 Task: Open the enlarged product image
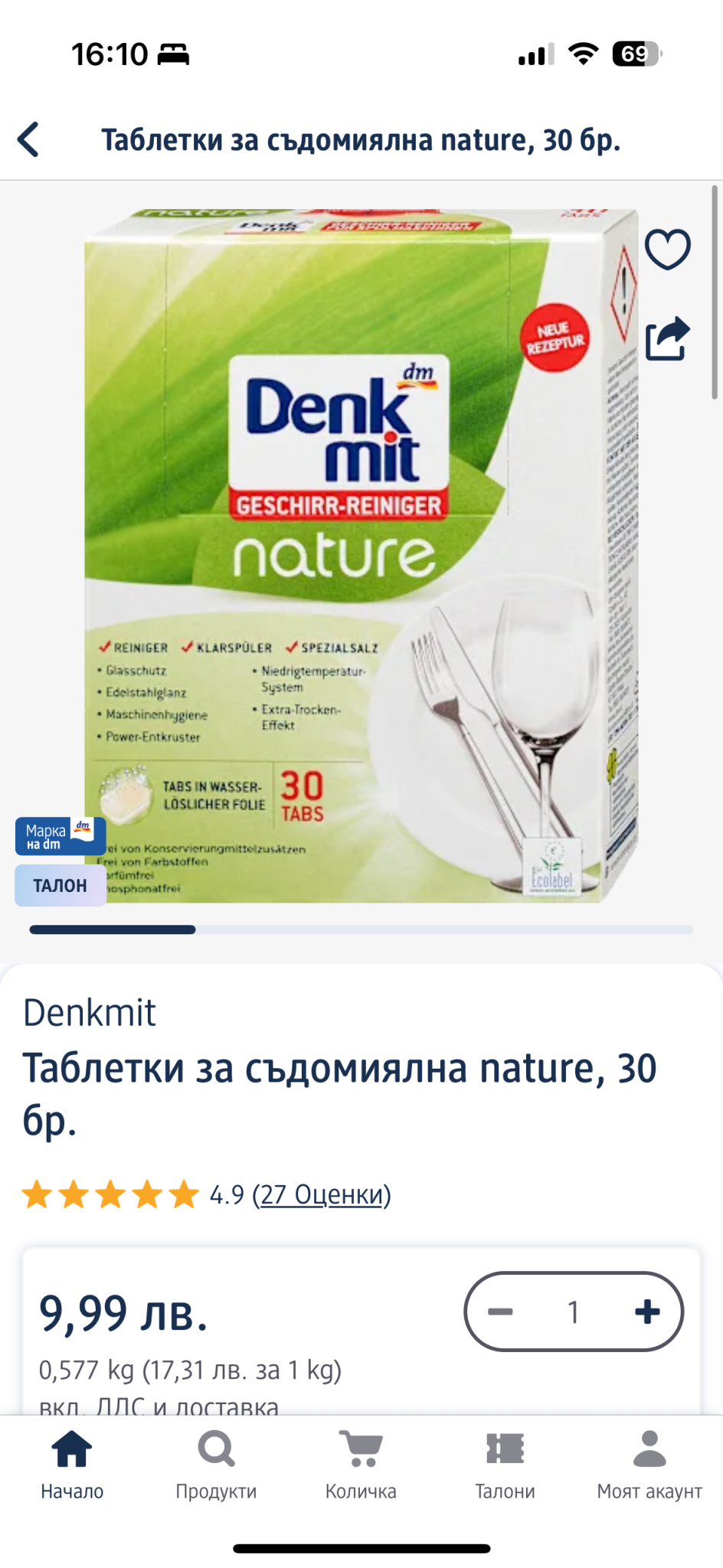(360, 555)
